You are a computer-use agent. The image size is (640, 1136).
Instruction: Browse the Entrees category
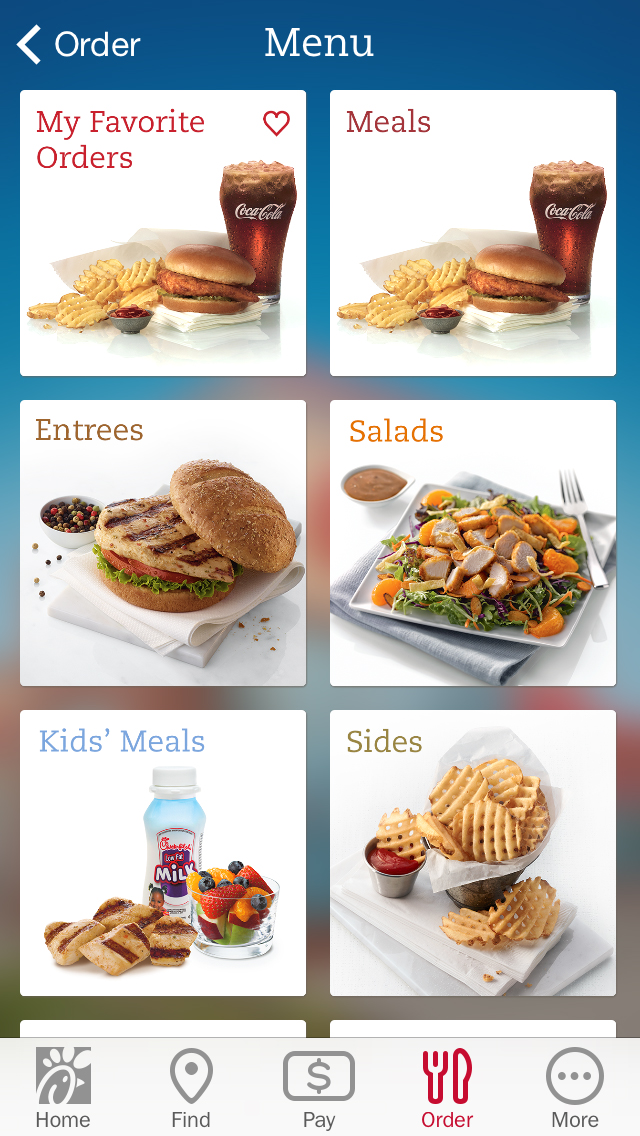pyautogui.click(x=163, y=543)
